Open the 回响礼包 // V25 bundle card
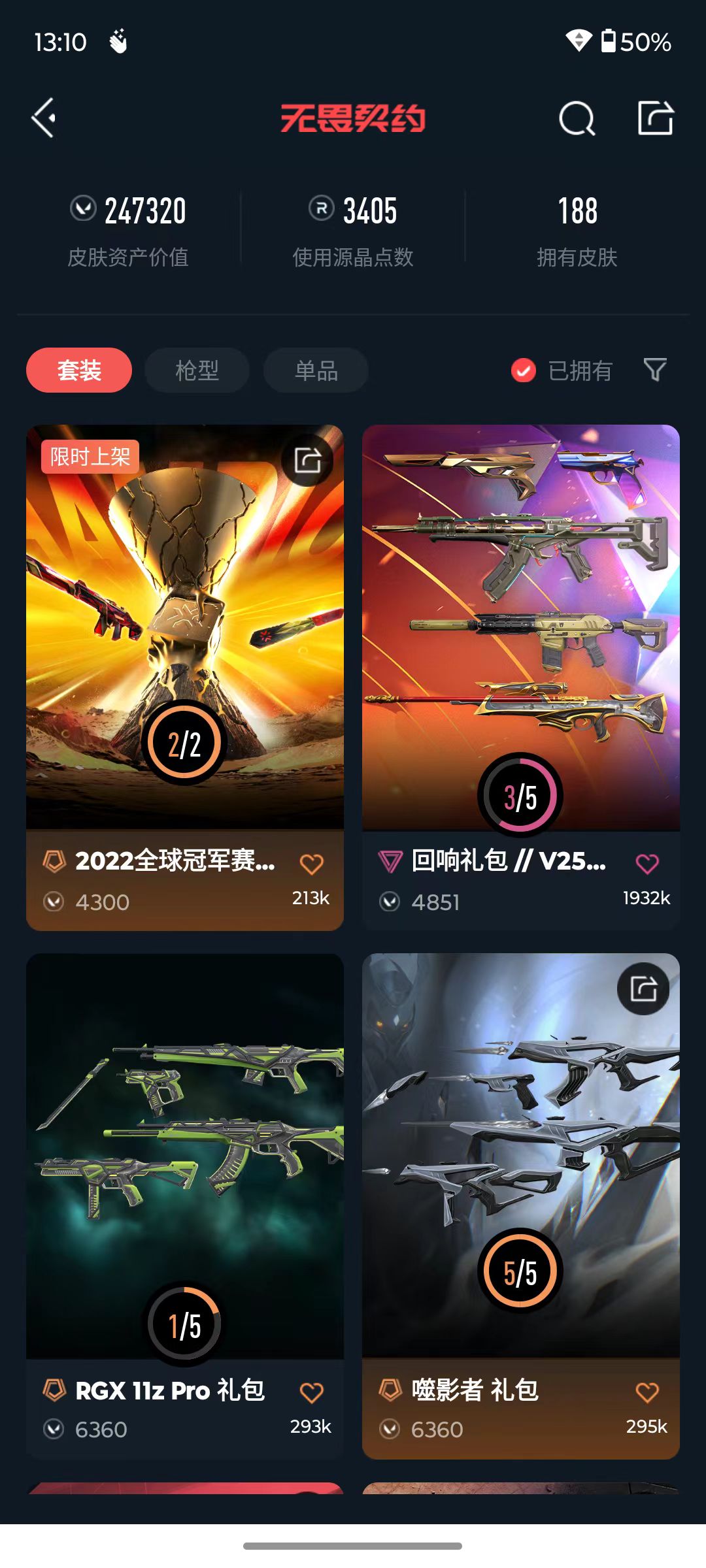This screenshot has width=706, height=1568. point(521,678)
